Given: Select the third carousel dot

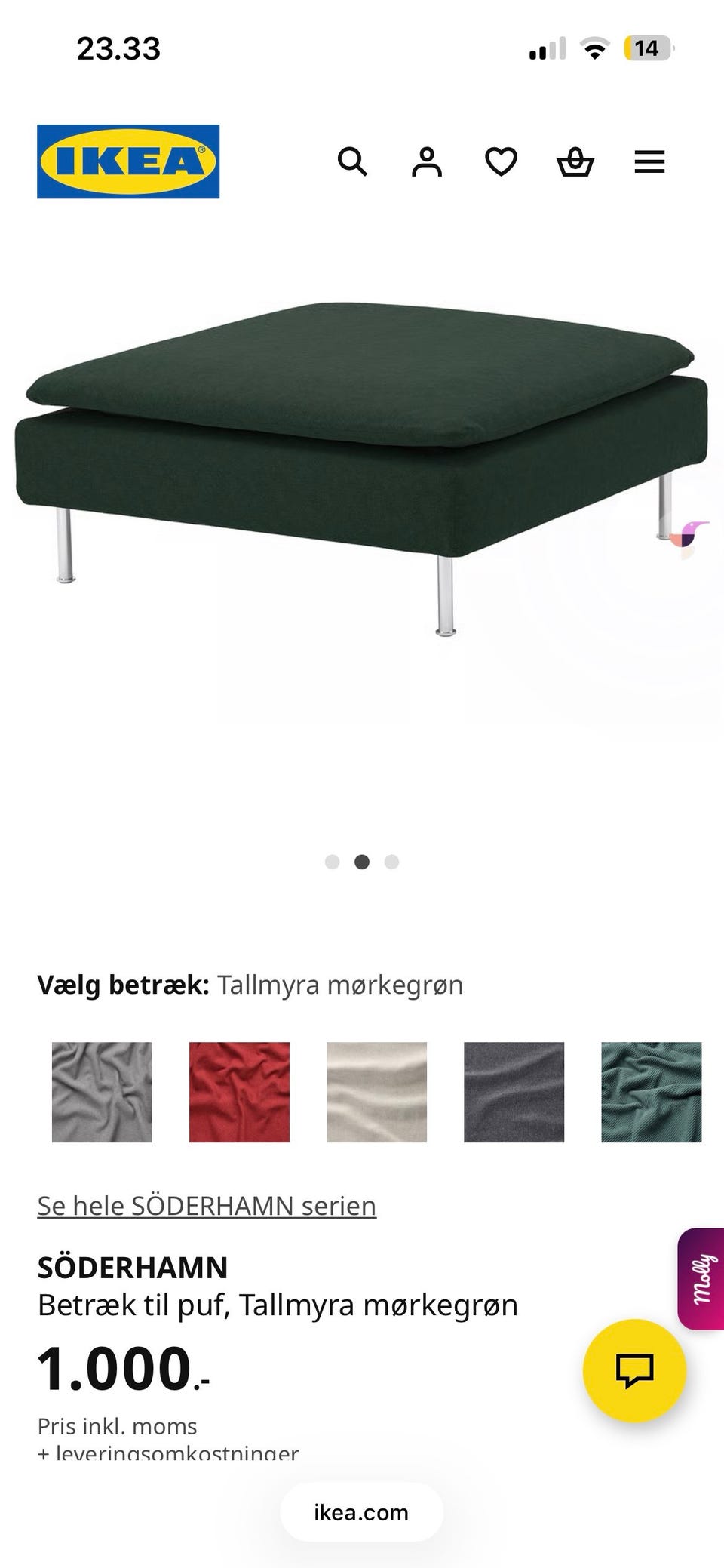Looking at the screenshot, I should click(x=391, y=862).
